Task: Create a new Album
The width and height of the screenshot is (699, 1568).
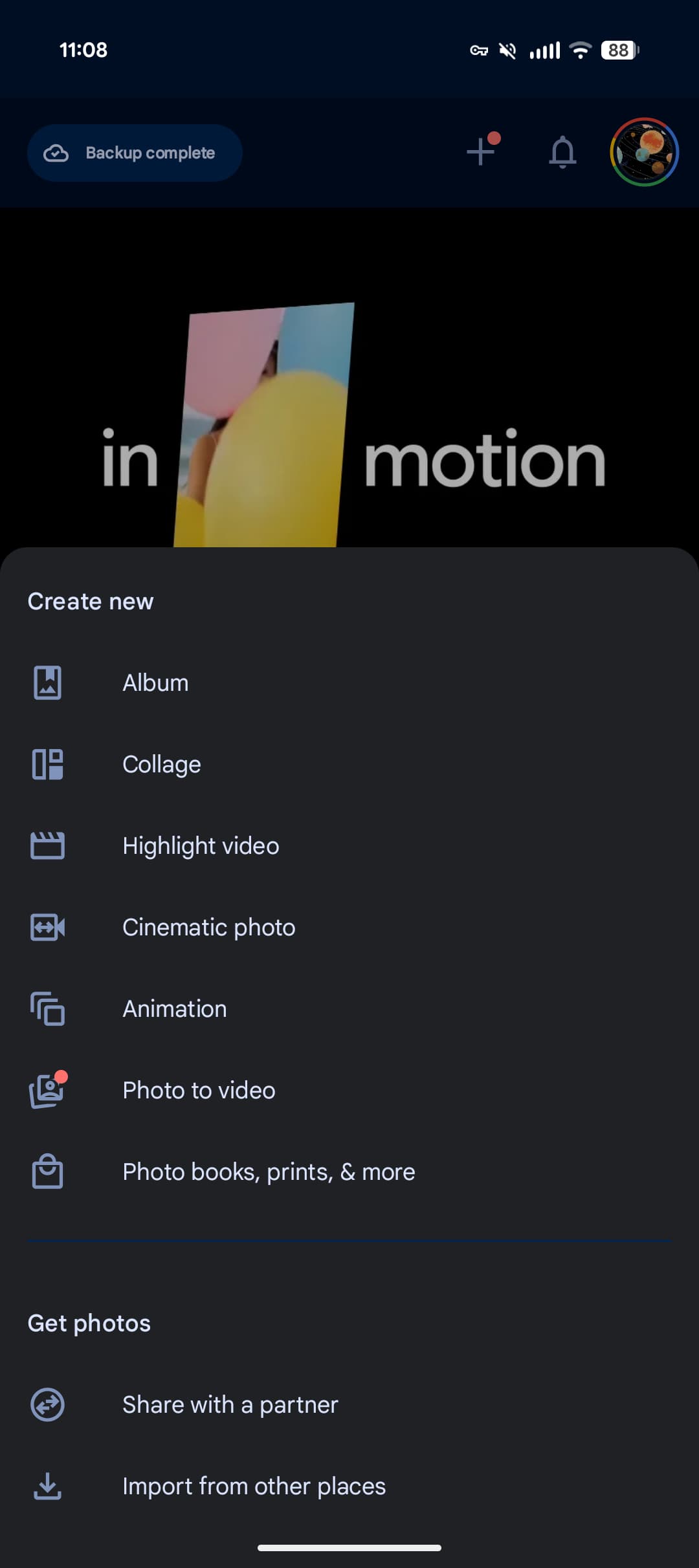Action: (x=155, y=683)
